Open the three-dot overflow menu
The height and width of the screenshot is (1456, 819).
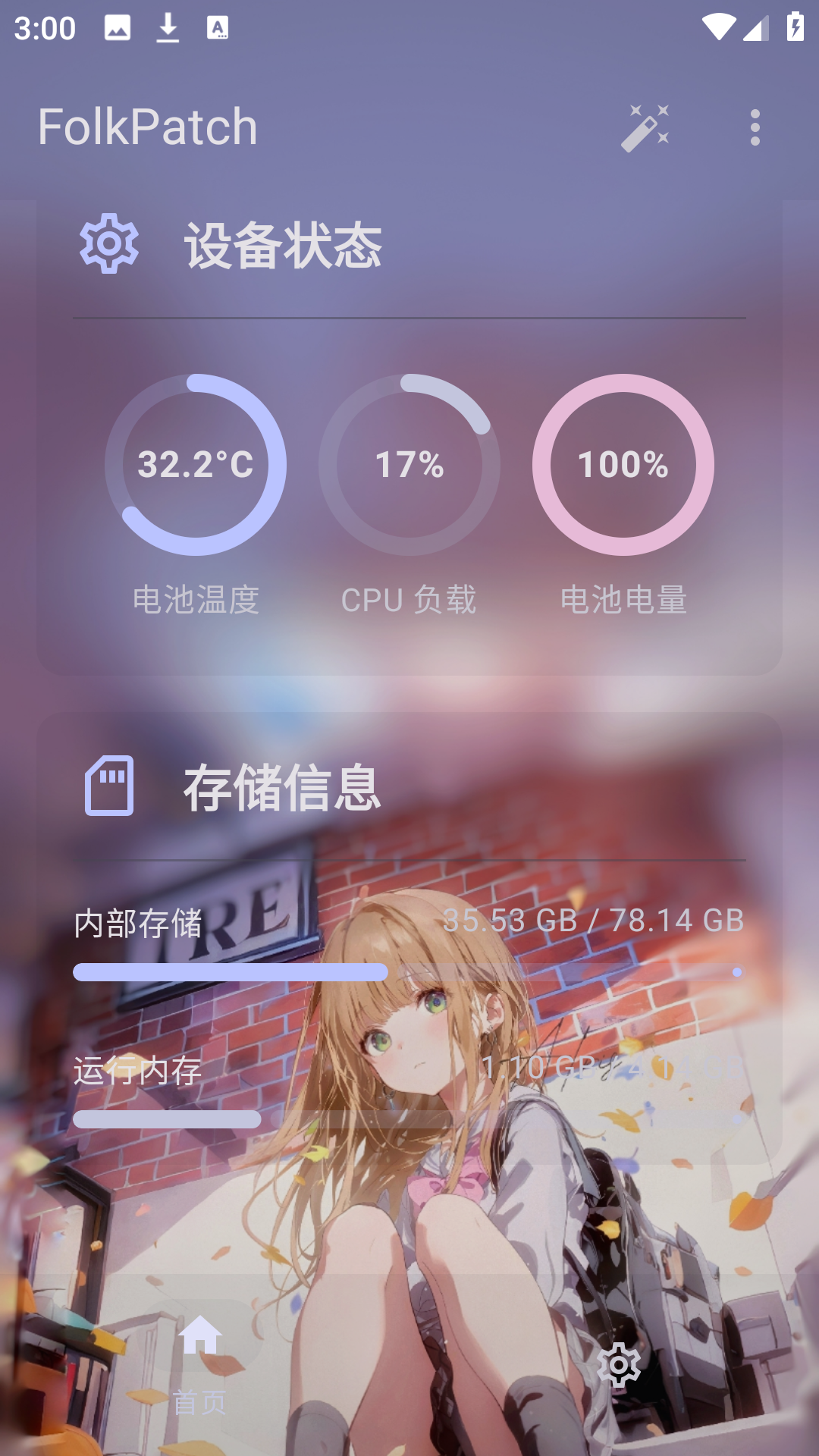(755, 127)
